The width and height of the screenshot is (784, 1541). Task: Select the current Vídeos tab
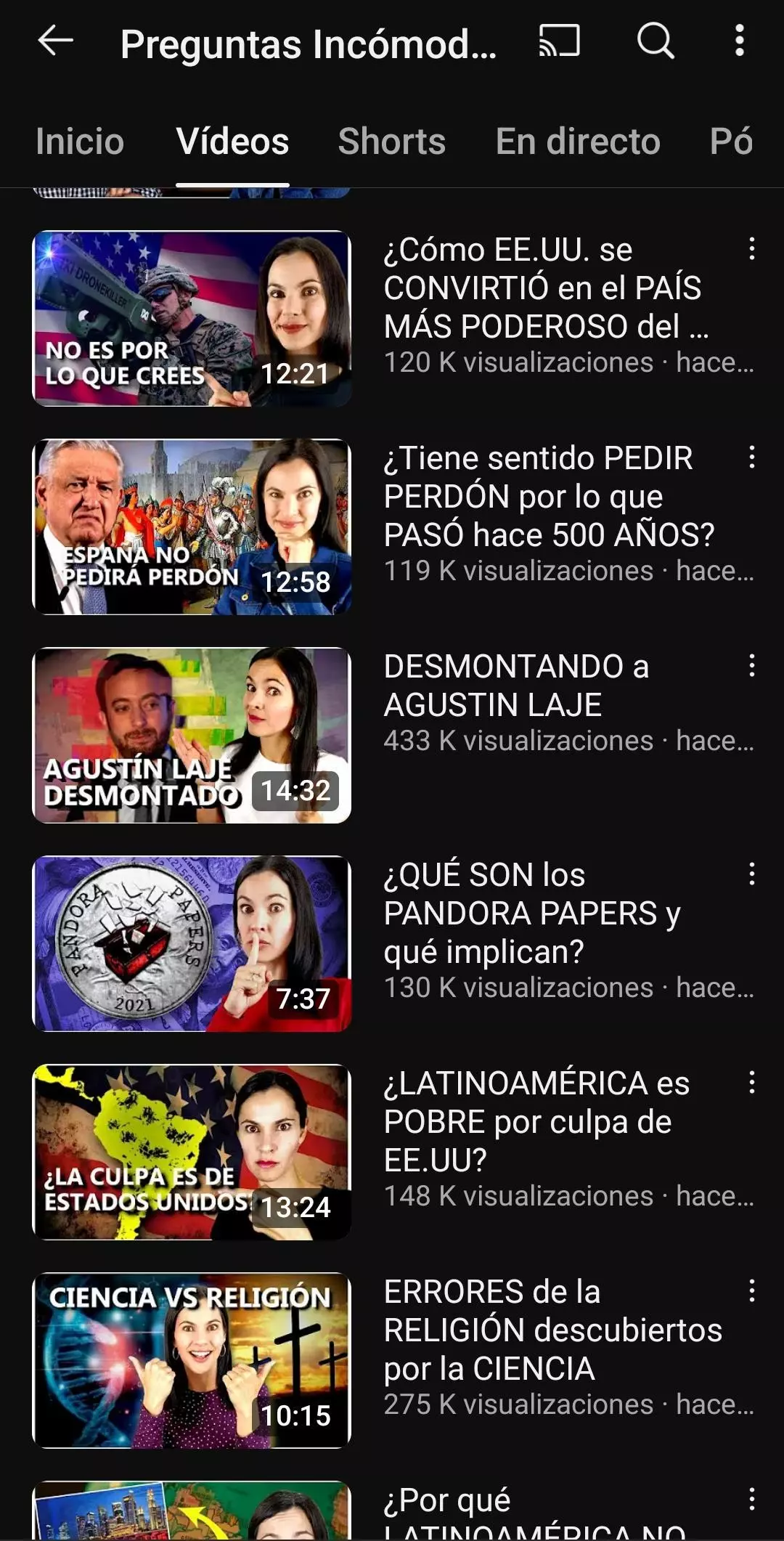tap(232, 142)
